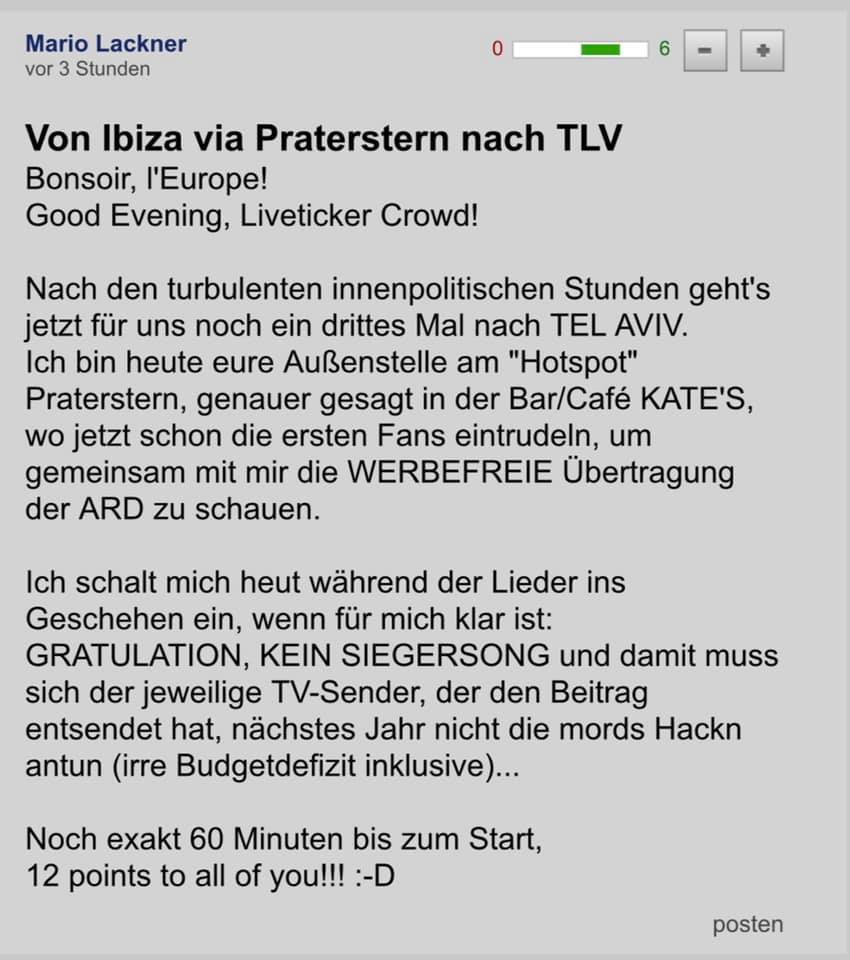Open Mario Lackner's profile

106,43
